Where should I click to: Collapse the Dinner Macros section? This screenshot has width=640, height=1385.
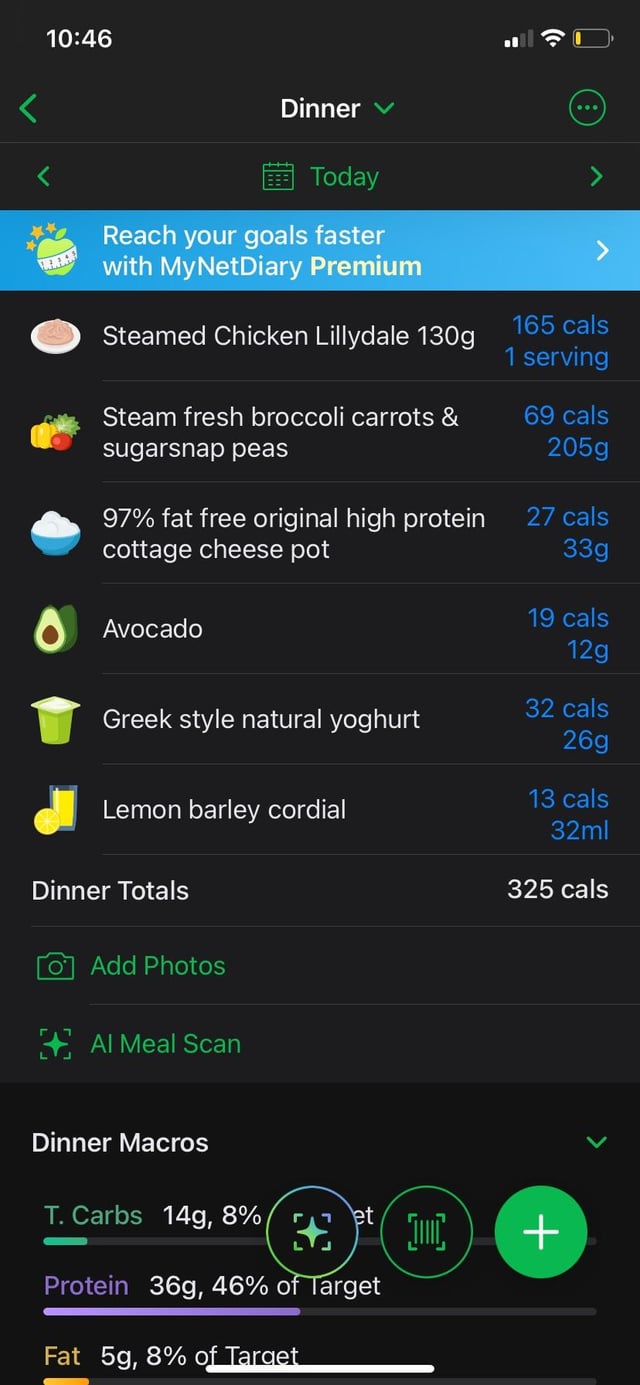pyautogui.click(x=597, y=1142)
